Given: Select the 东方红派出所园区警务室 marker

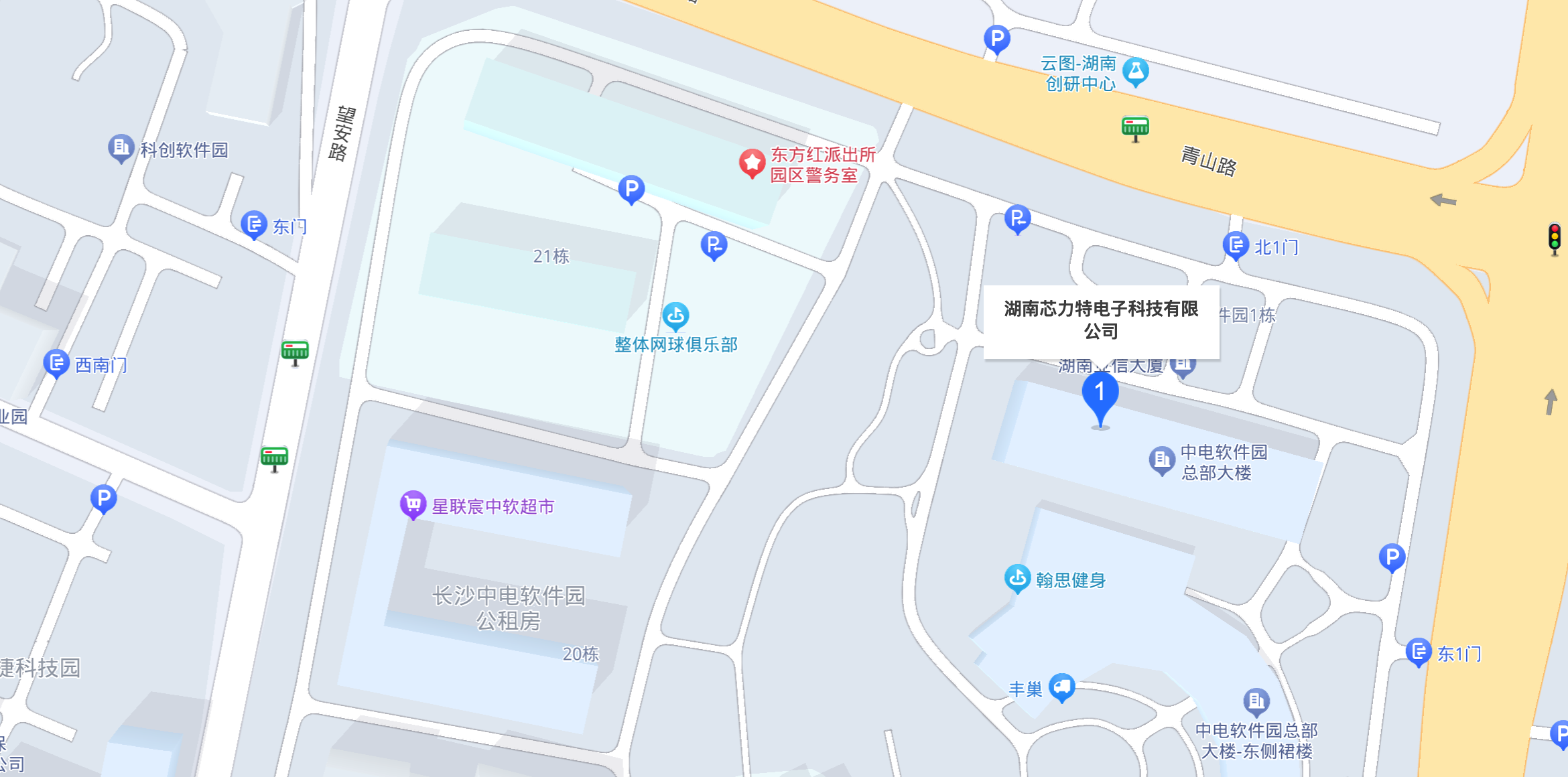Looking at the screenshot, I should (752, 163).
